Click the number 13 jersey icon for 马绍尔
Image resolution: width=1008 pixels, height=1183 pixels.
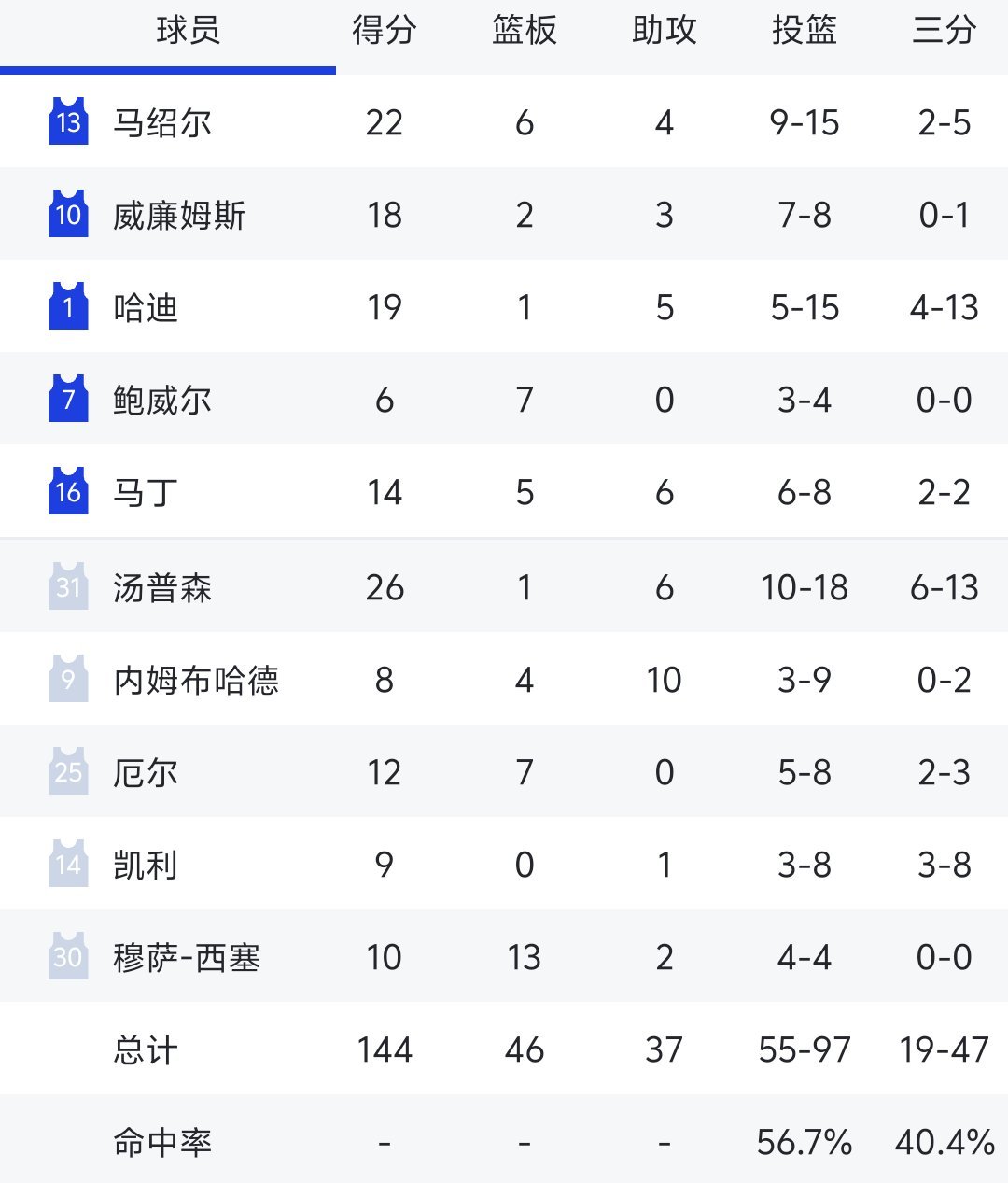(68, 121)
